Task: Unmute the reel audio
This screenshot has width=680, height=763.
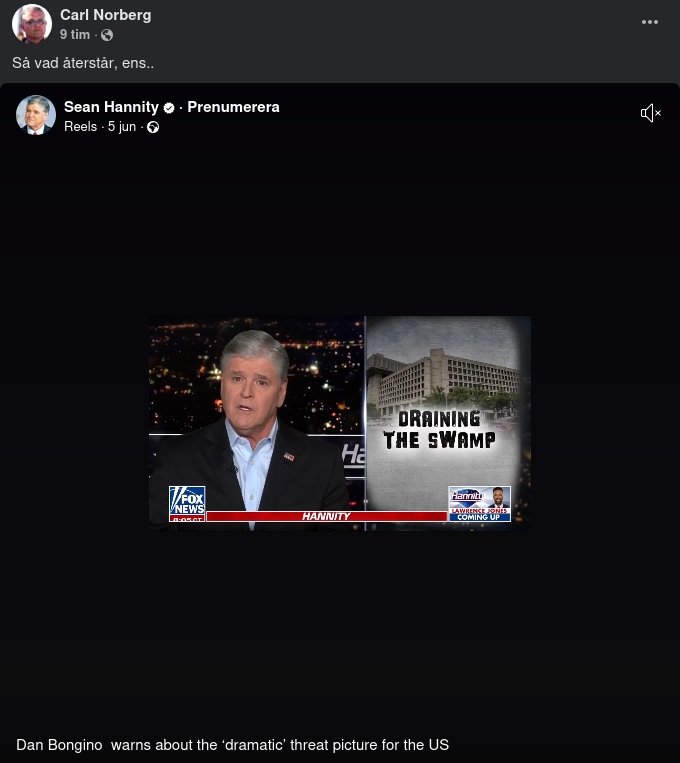Action: (x=651, y=113)
